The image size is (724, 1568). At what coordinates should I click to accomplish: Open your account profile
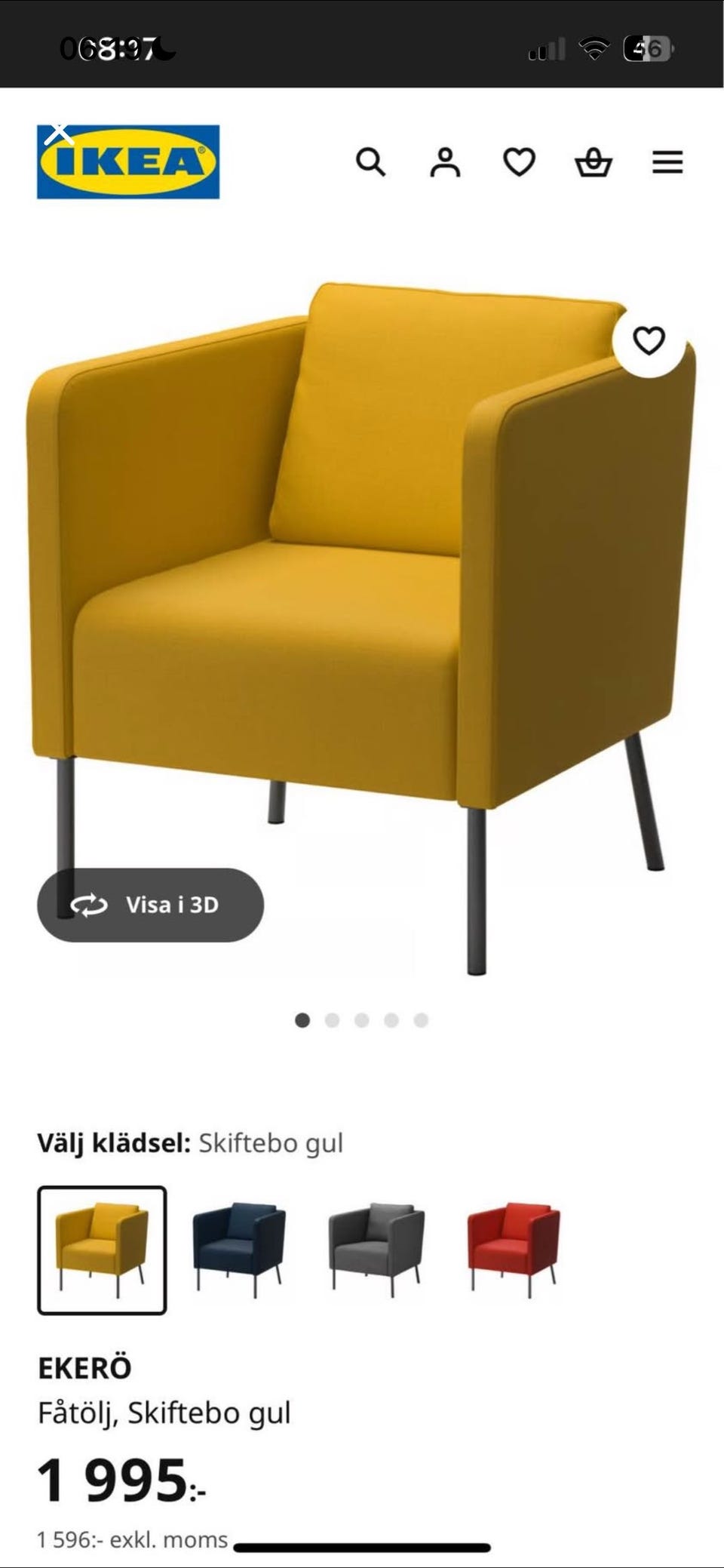point(445,163)
